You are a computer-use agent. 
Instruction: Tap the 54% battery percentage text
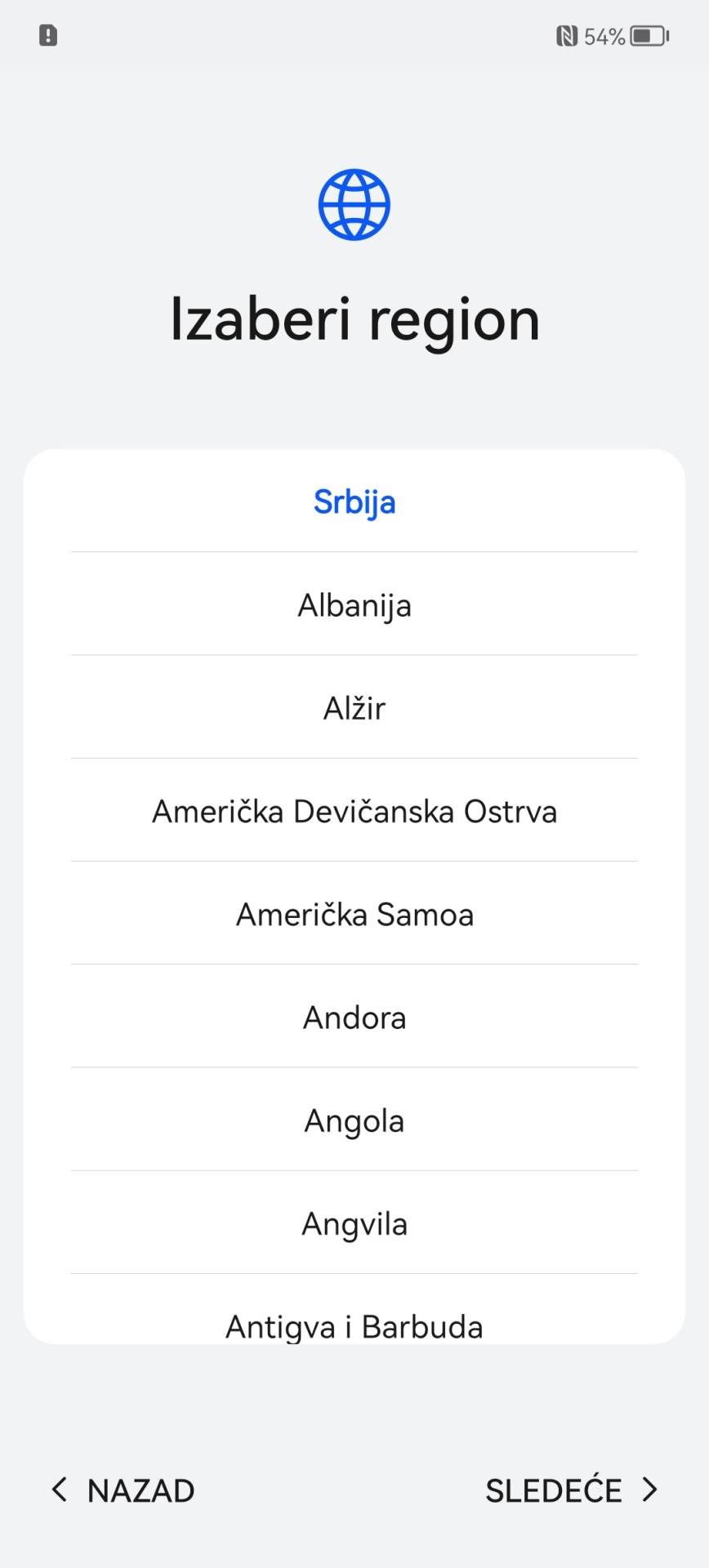pyautogui.click(x=604, y=36)
